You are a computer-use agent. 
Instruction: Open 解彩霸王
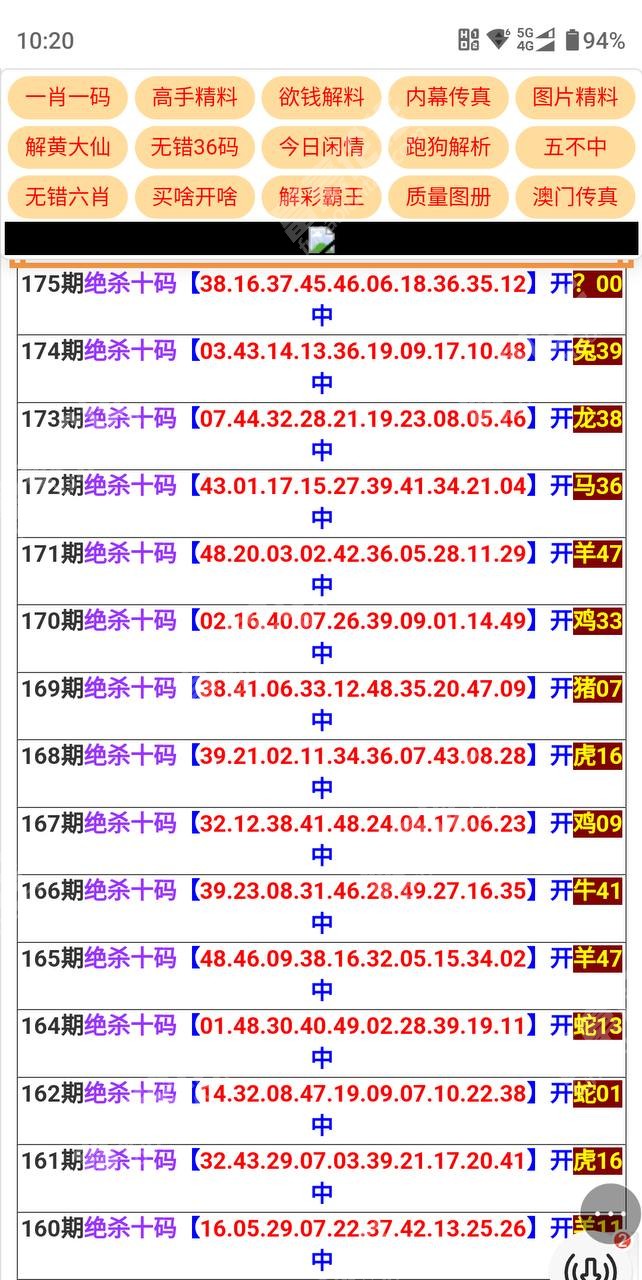321,196
